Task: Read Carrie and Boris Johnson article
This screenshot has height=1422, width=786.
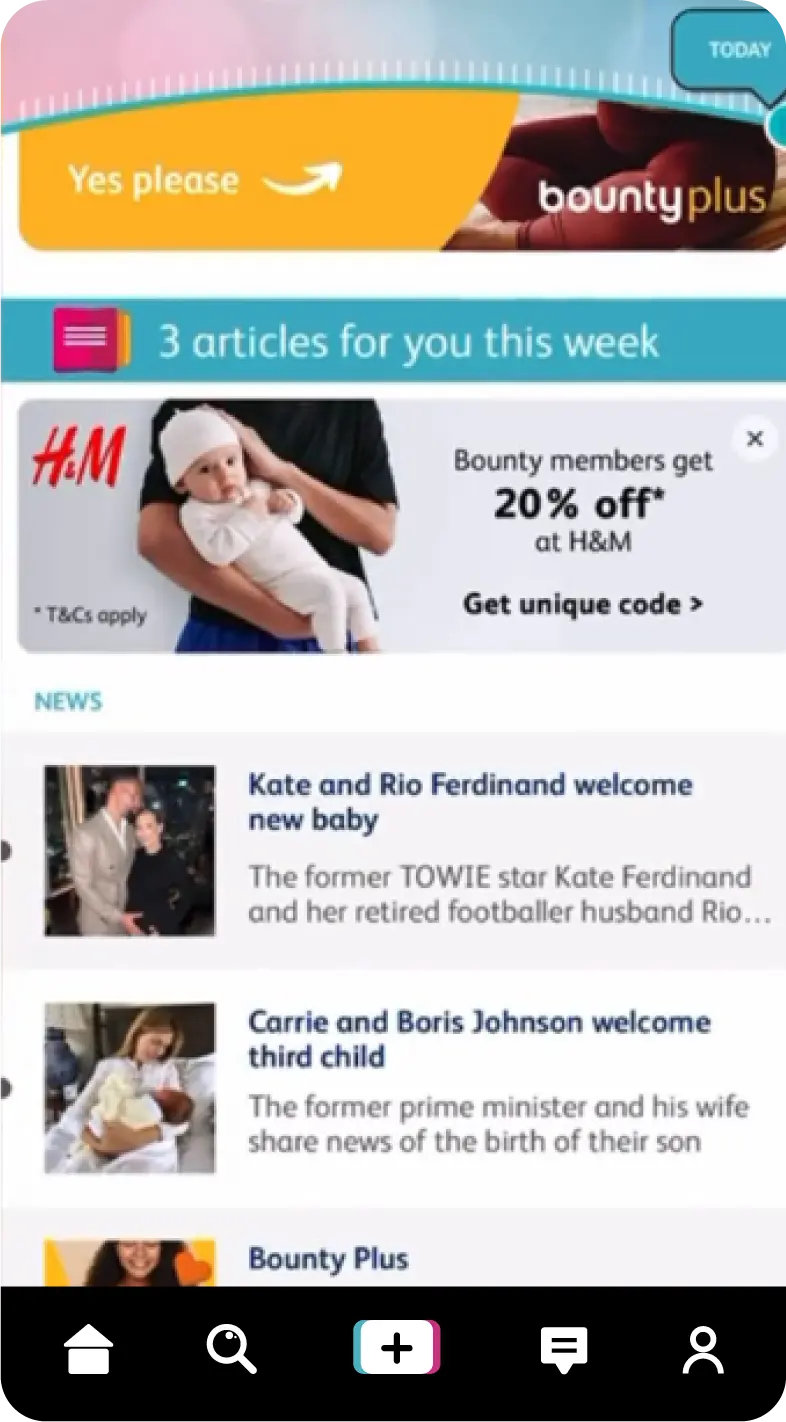Action: click(478, 1039)
